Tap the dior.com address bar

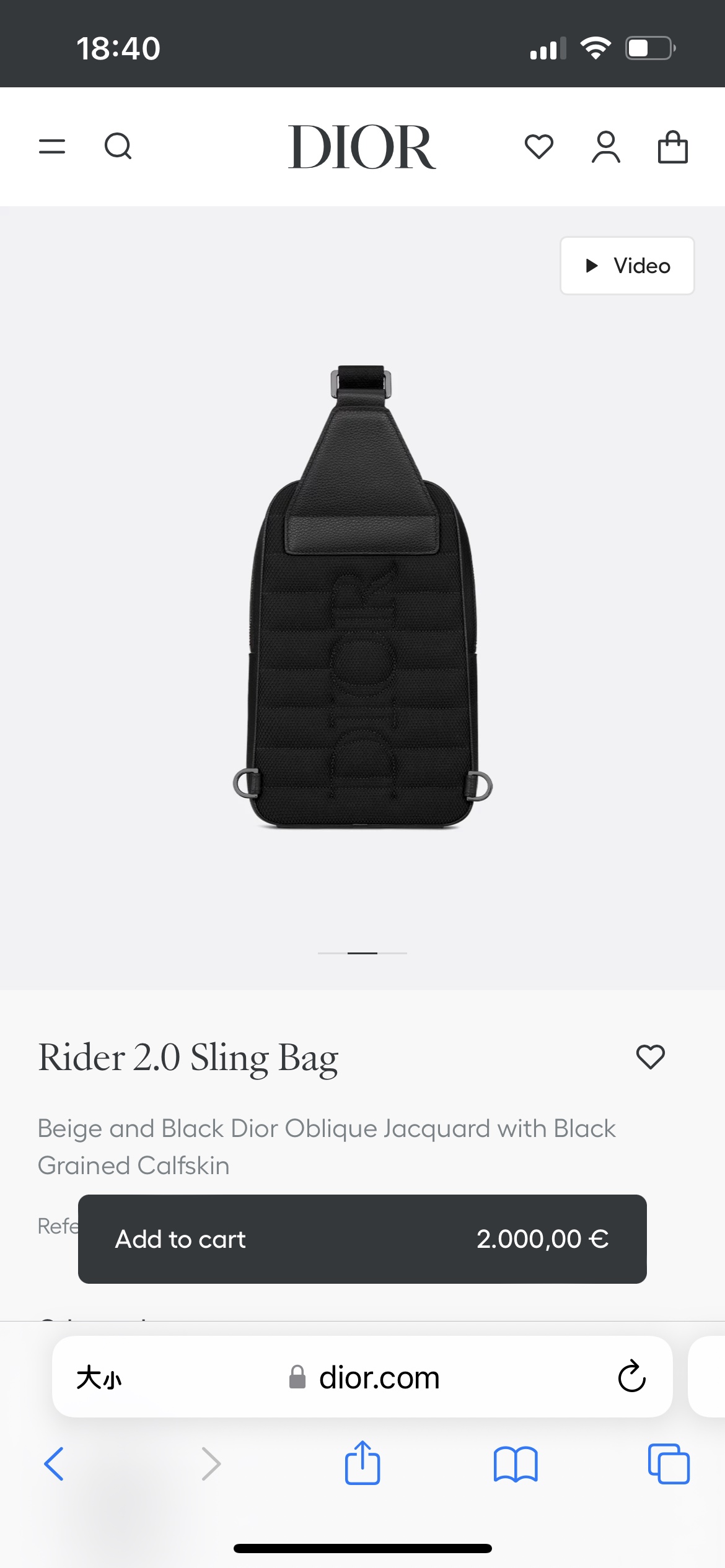tap(378, 1378)
